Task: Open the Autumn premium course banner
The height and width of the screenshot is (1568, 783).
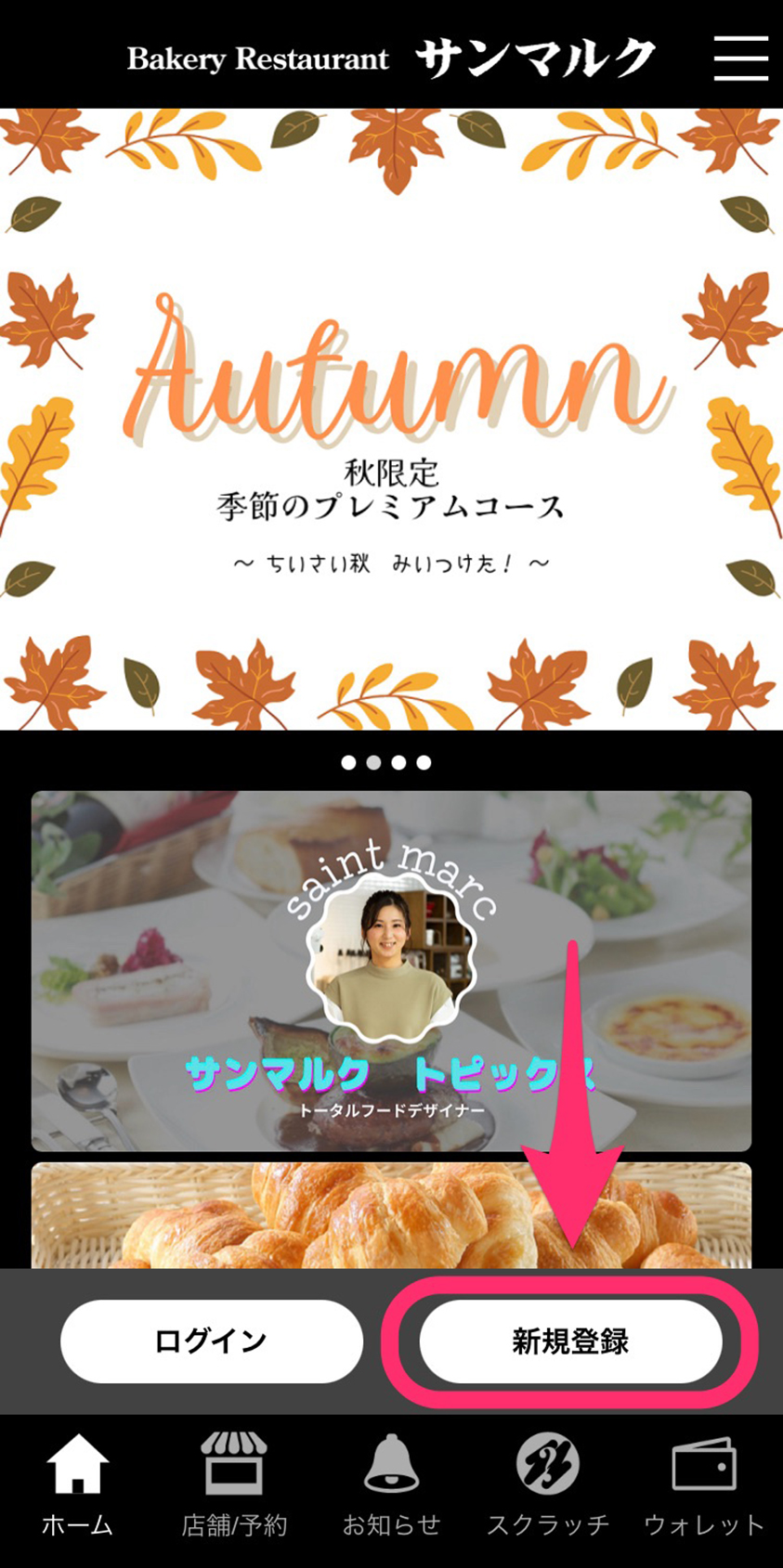Action: pos(391,418)
